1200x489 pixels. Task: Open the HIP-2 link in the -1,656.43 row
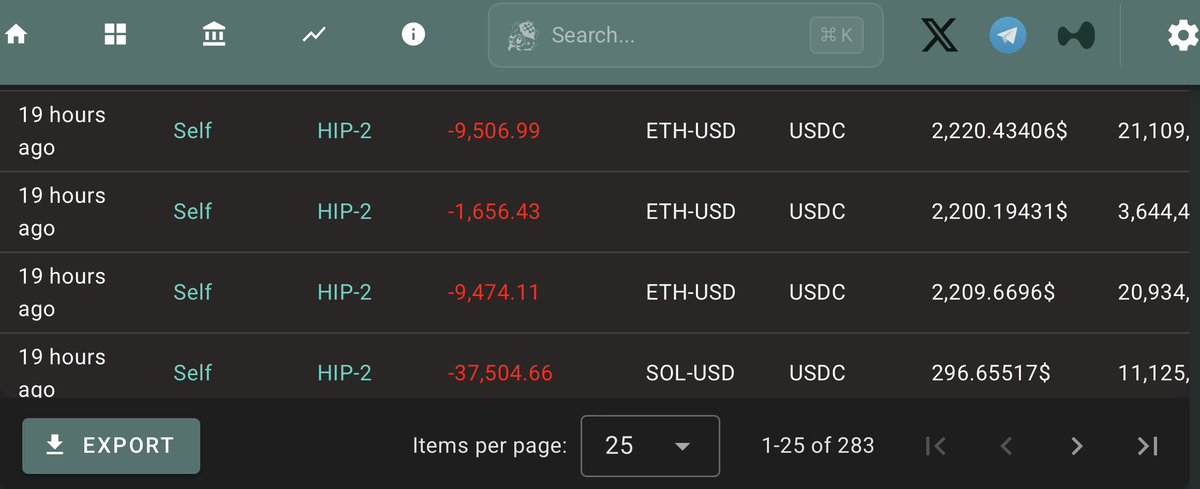pyautogui.click(x=344, y=212)
